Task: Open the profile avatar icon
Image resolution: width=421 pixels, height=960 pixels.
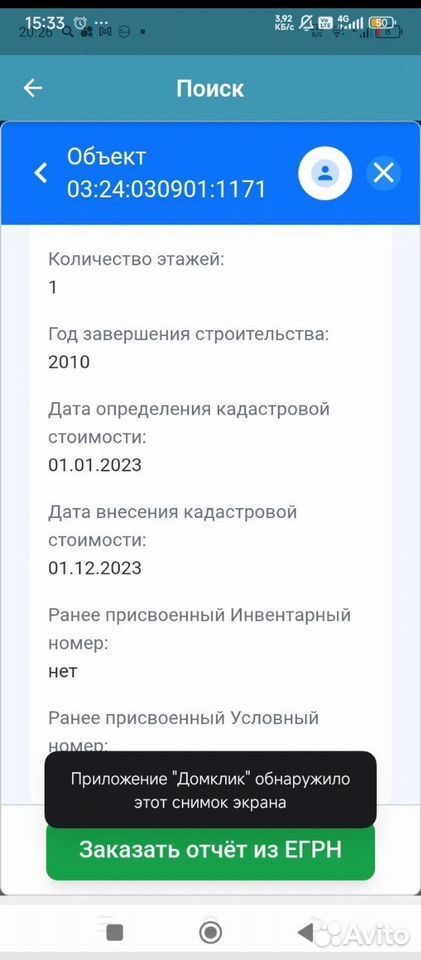Action: point(325,173)
